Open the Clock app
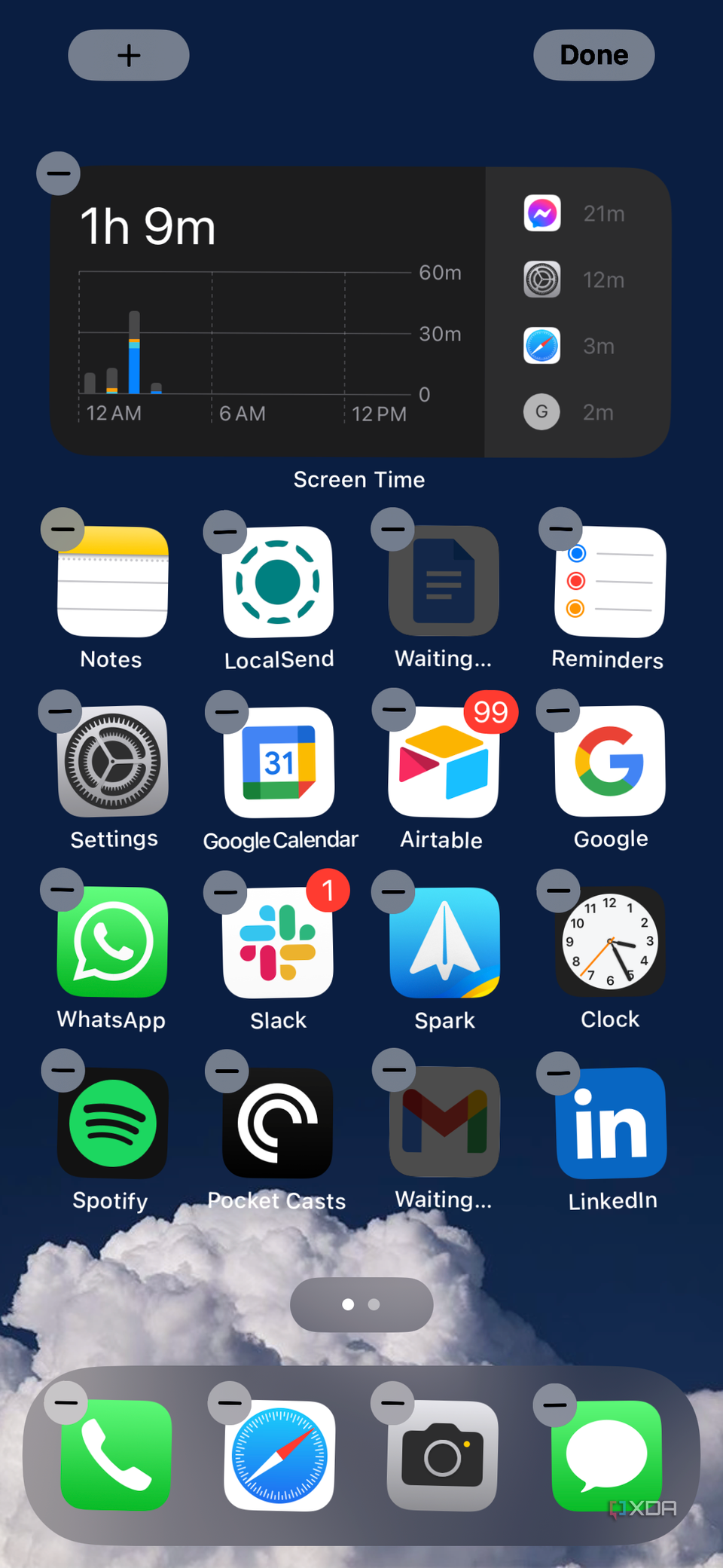The height and width of the screenshot is (1568, 723). [610, 942]
